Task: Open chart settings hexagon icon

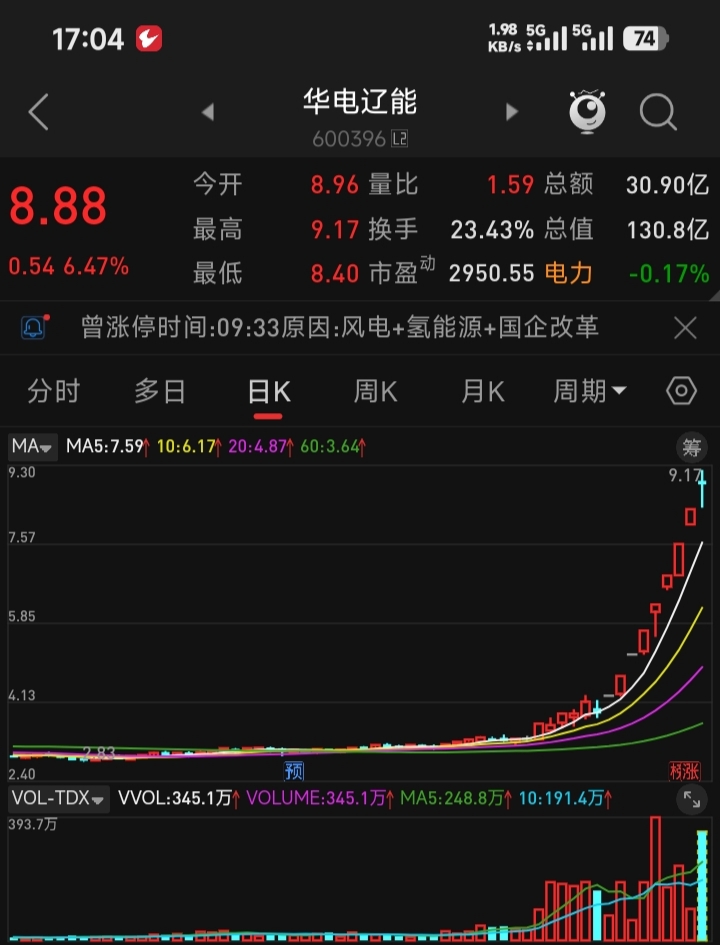Action: [x=681, y=391]
